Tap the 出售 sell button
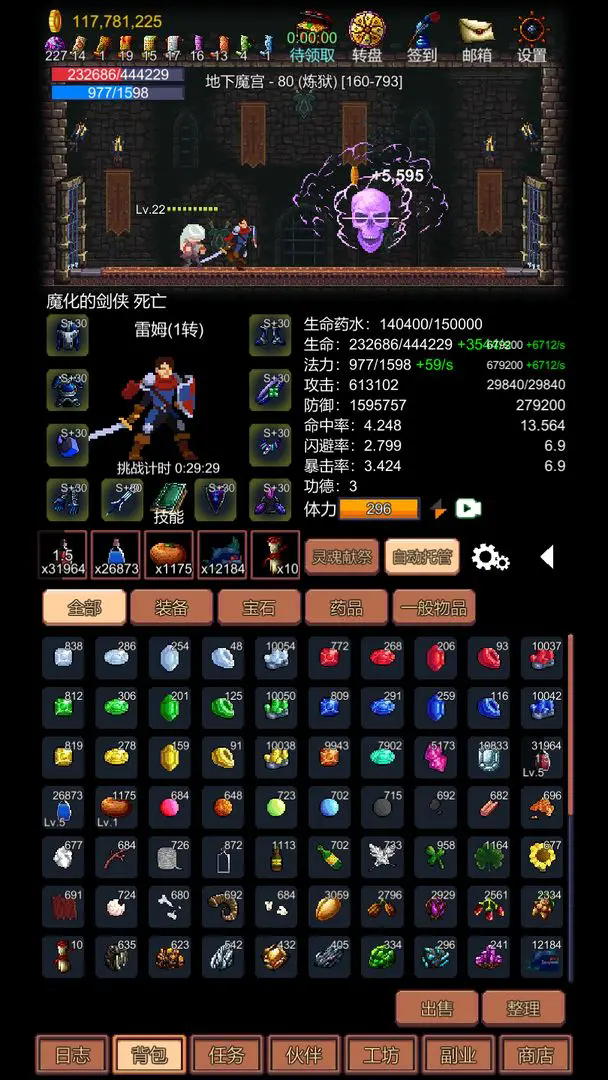Image resolution: width=608 pixels, height=1080 pixels. (437, 1008)
